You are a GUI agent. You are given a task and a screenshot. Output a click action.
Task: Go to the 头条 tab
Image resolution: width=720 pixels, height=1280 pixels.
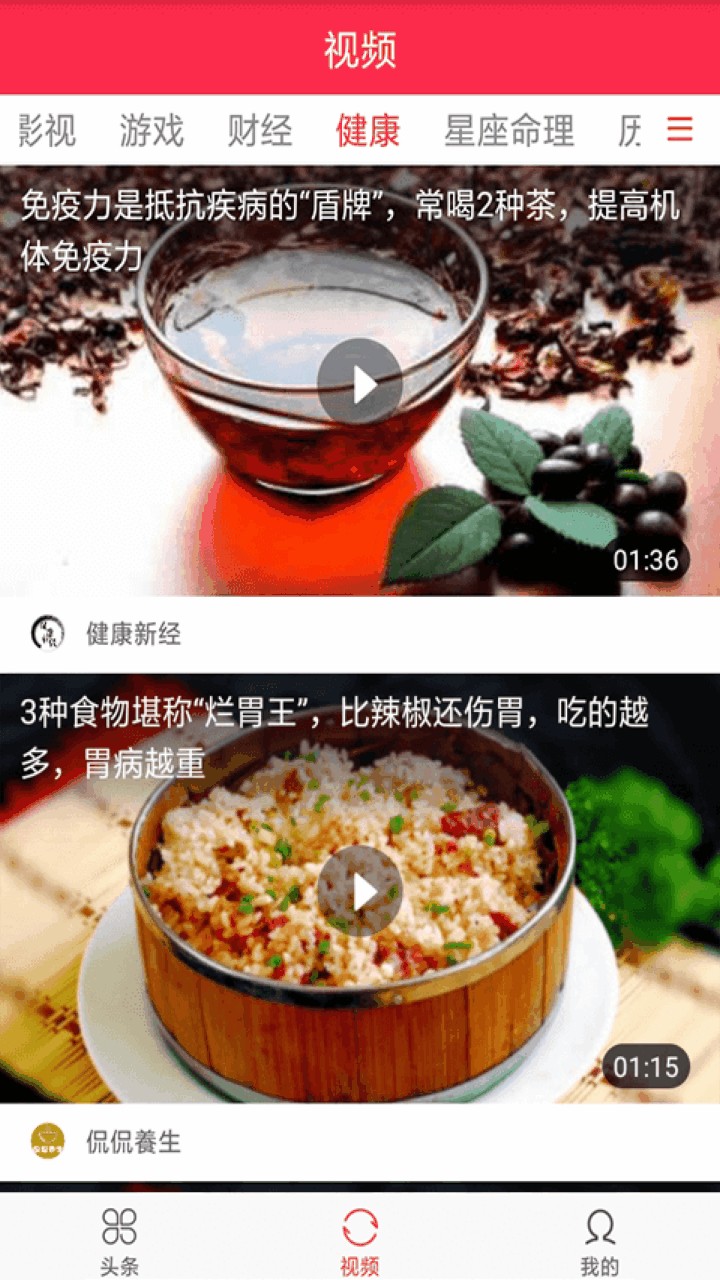(x=119, y=1240)
